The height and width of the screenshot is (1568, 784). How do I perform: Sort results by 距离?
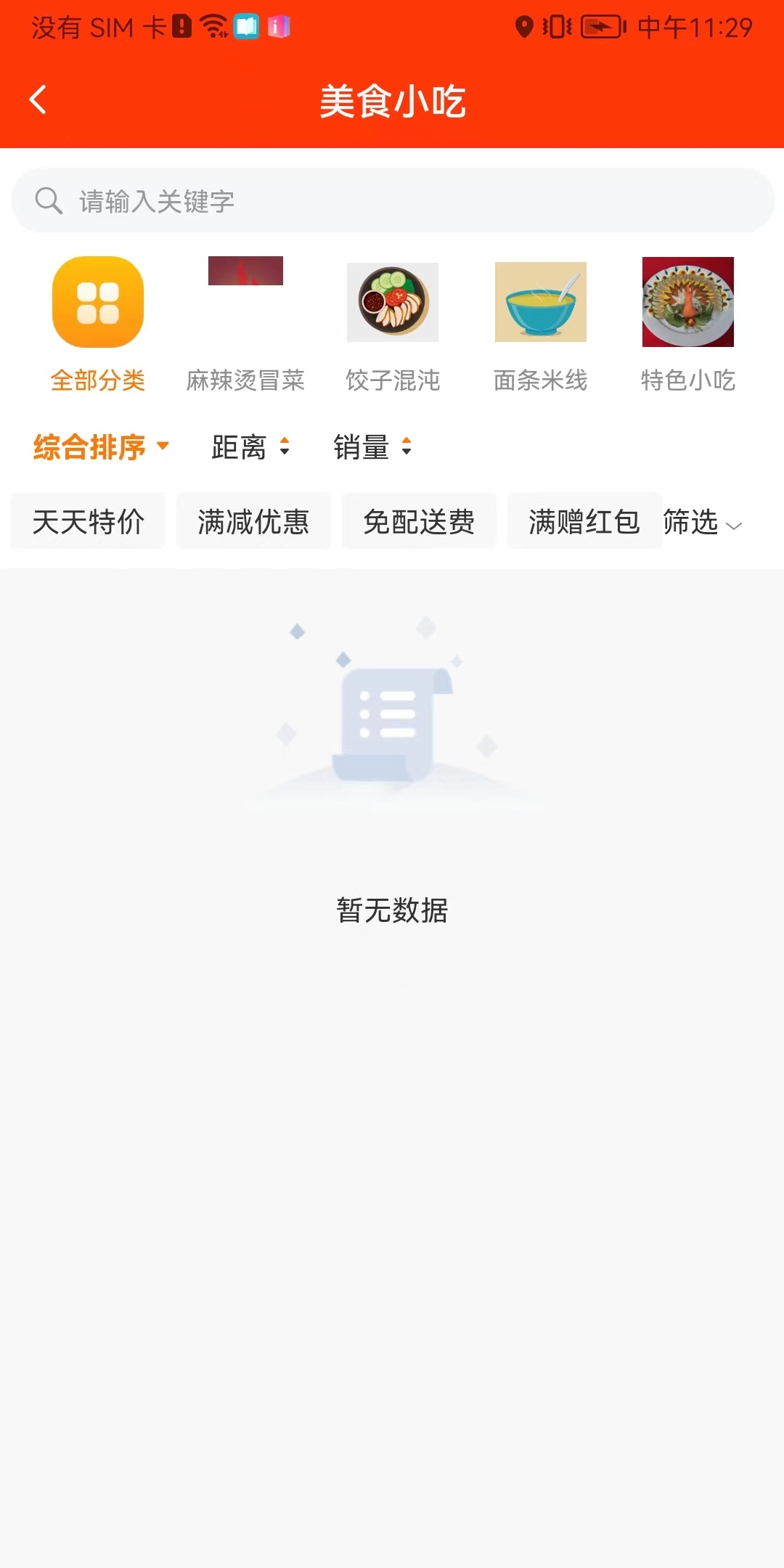pos(250,447)
